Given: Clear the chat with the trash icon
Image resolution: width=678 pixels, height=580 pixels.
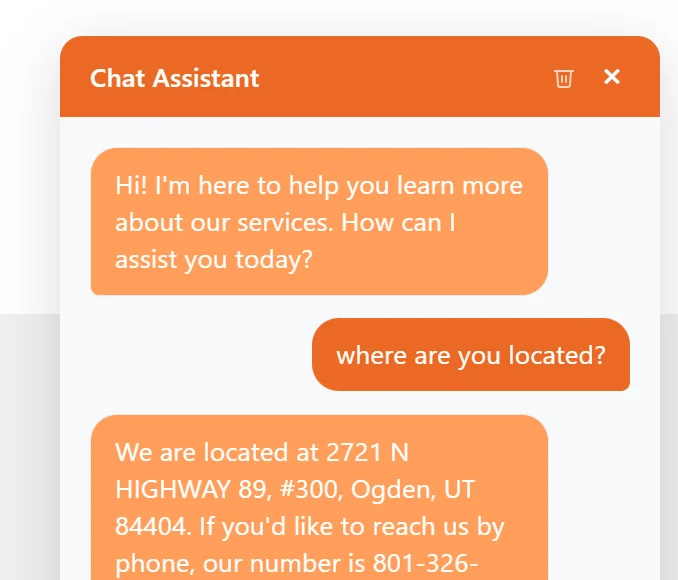Looking at the screenshot, I should click(x=564, y=78).
